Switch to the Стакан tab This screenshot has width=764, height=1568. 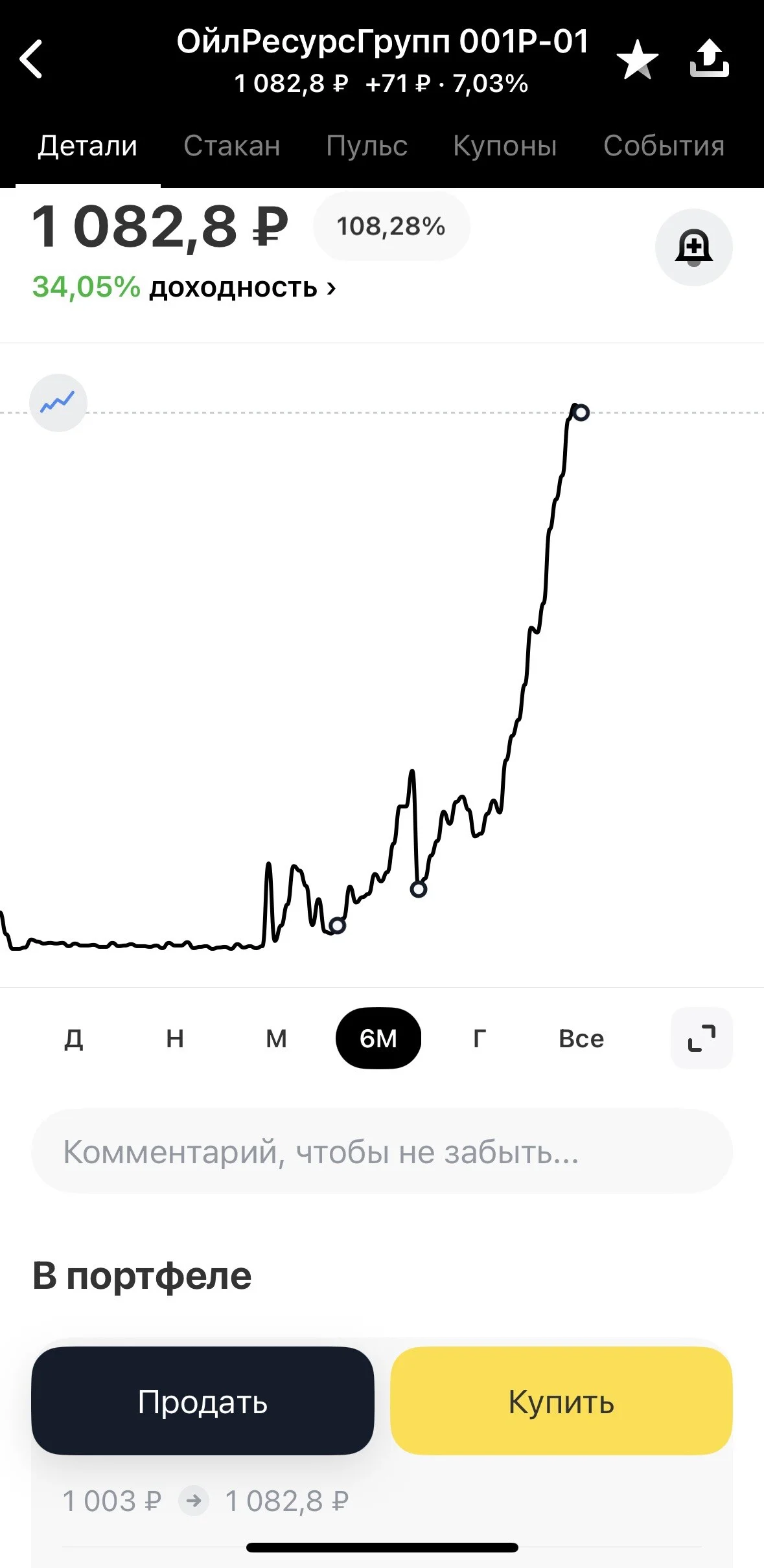pos(232,146)
